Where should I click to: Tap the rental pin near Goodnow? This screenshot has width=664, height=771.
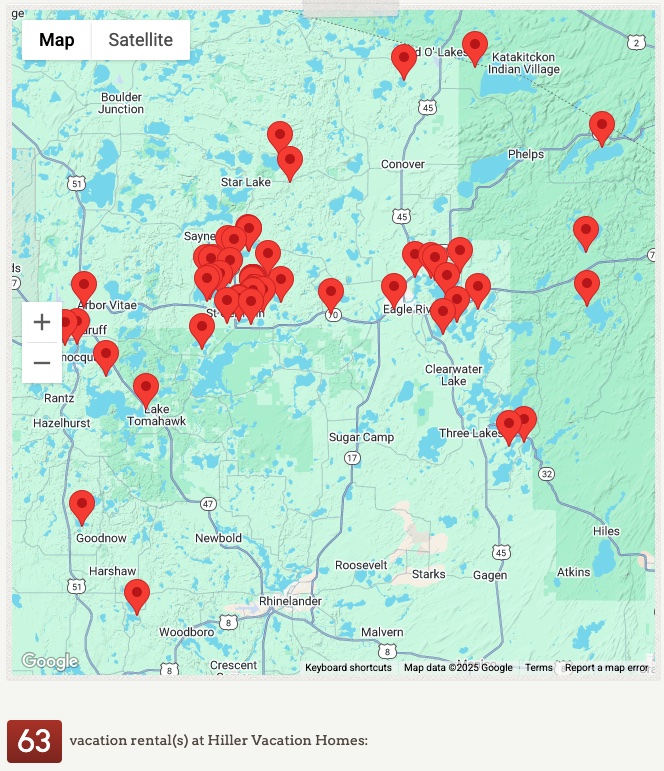(x=82, y=505)
